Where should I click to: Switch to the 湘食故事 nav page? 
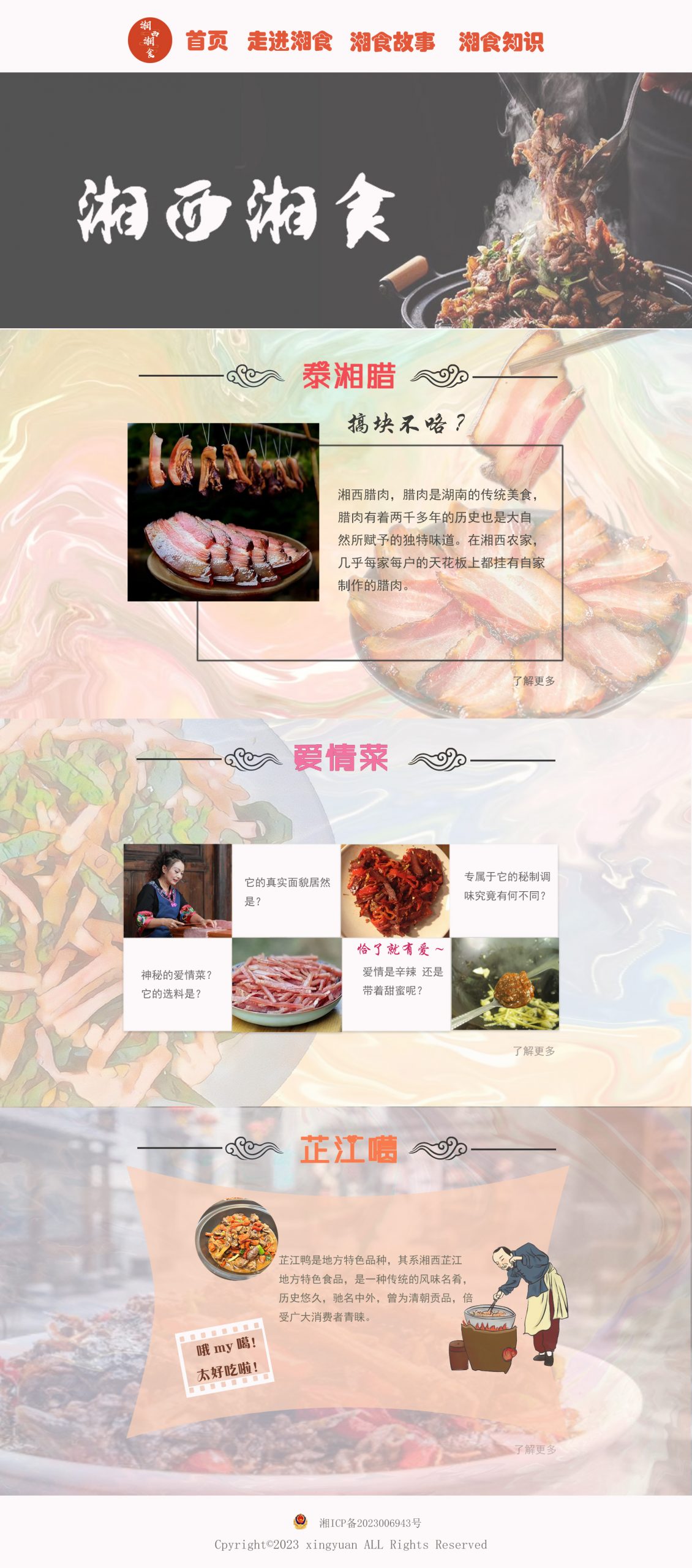tap(393, 41)
